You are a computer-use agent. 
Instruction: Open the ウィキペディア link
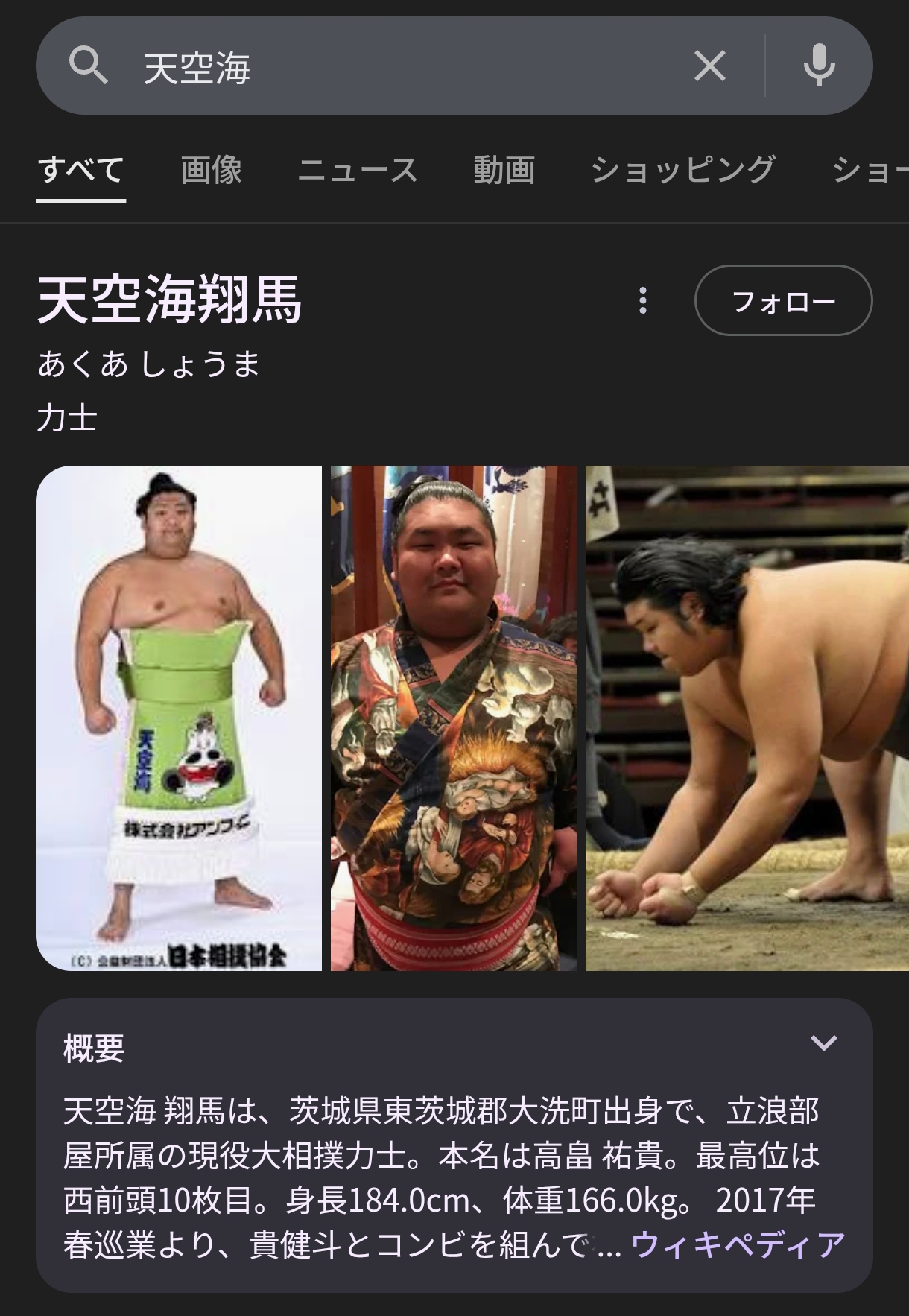(738, 1244)
